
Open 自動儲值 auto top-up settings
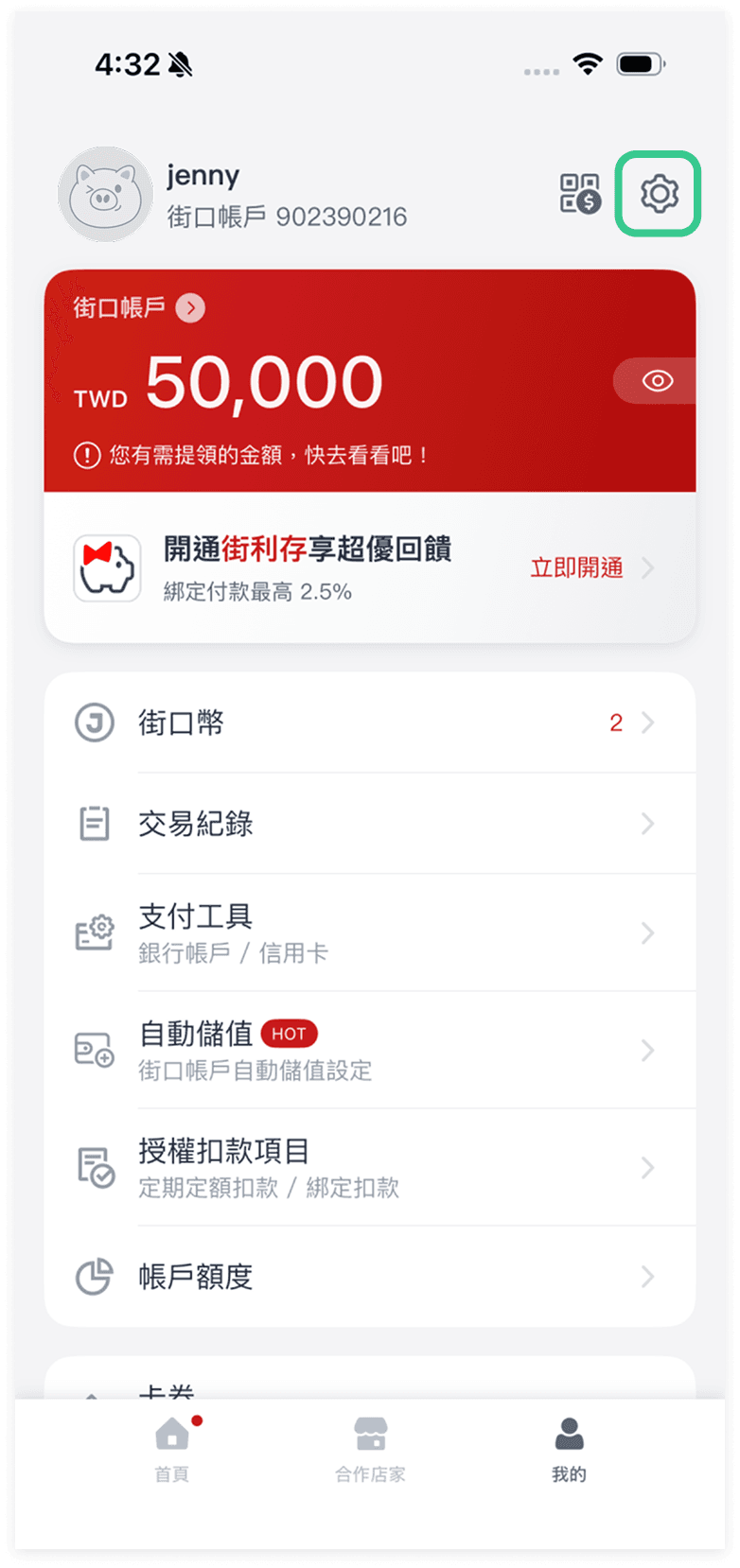[369, 1050]
